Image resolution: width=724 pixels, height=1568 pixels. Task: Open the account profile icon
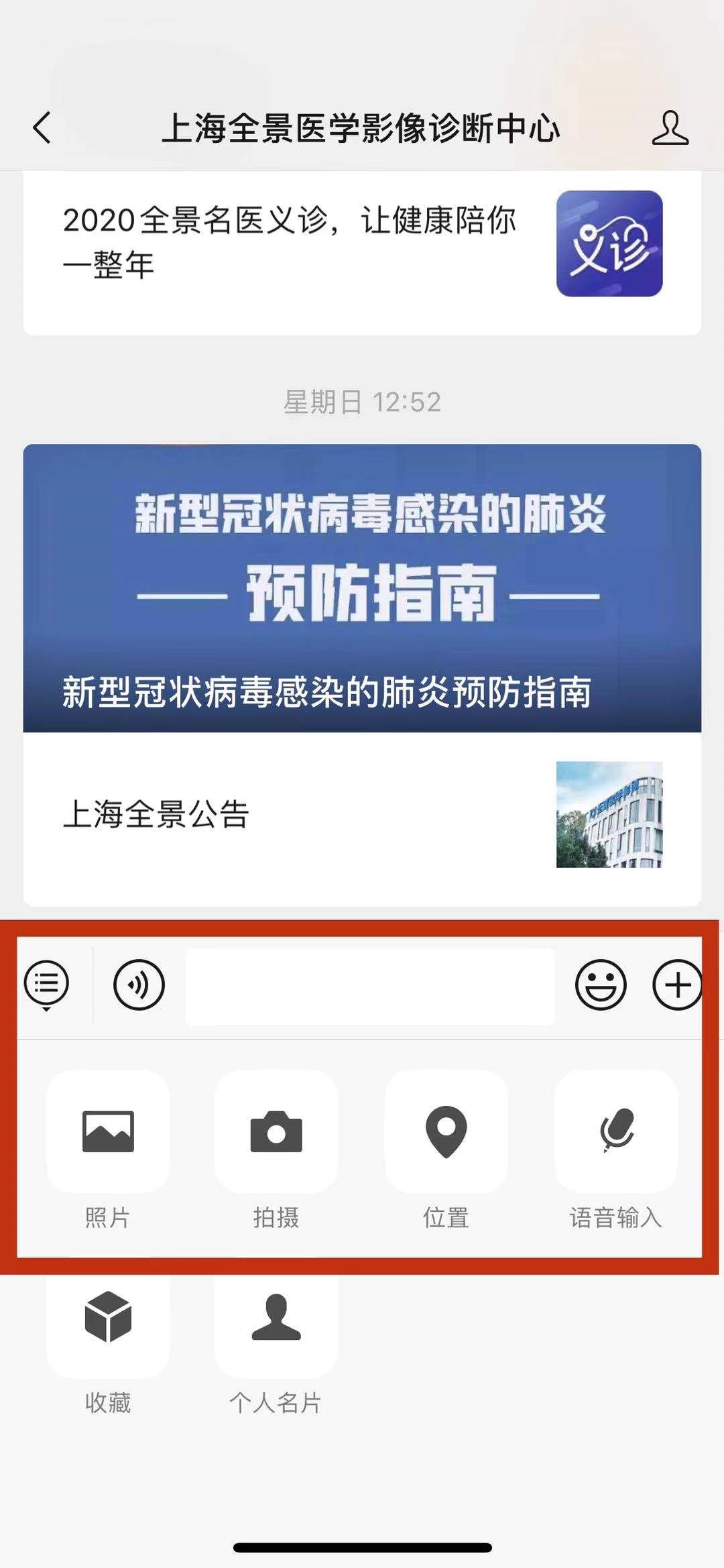(x=670, y=127)
